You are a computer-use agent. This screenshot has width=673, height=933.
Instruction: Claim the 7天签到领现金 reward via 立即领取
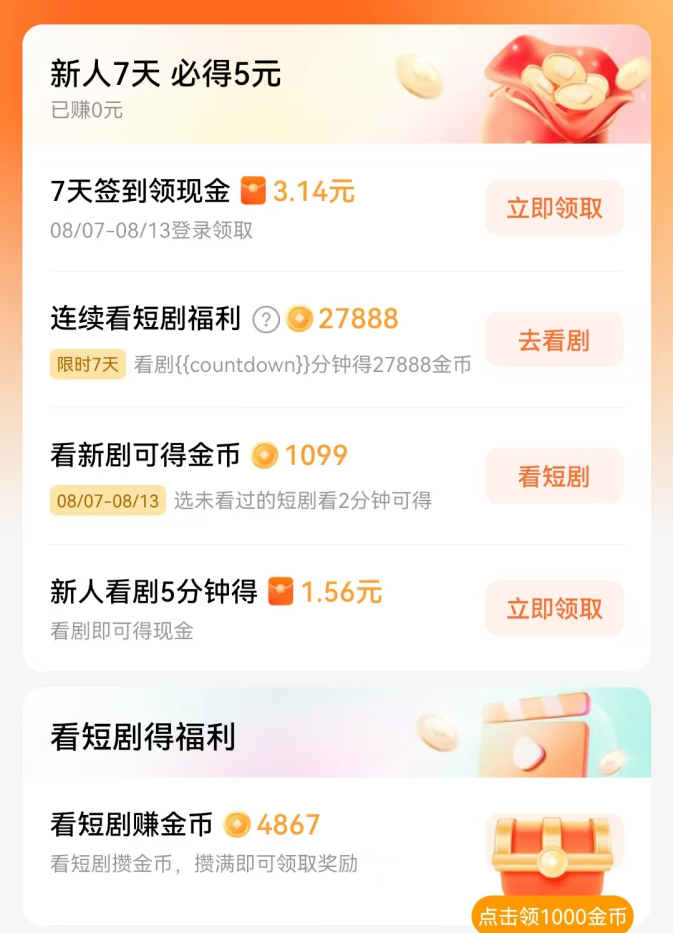click(554, 208)
